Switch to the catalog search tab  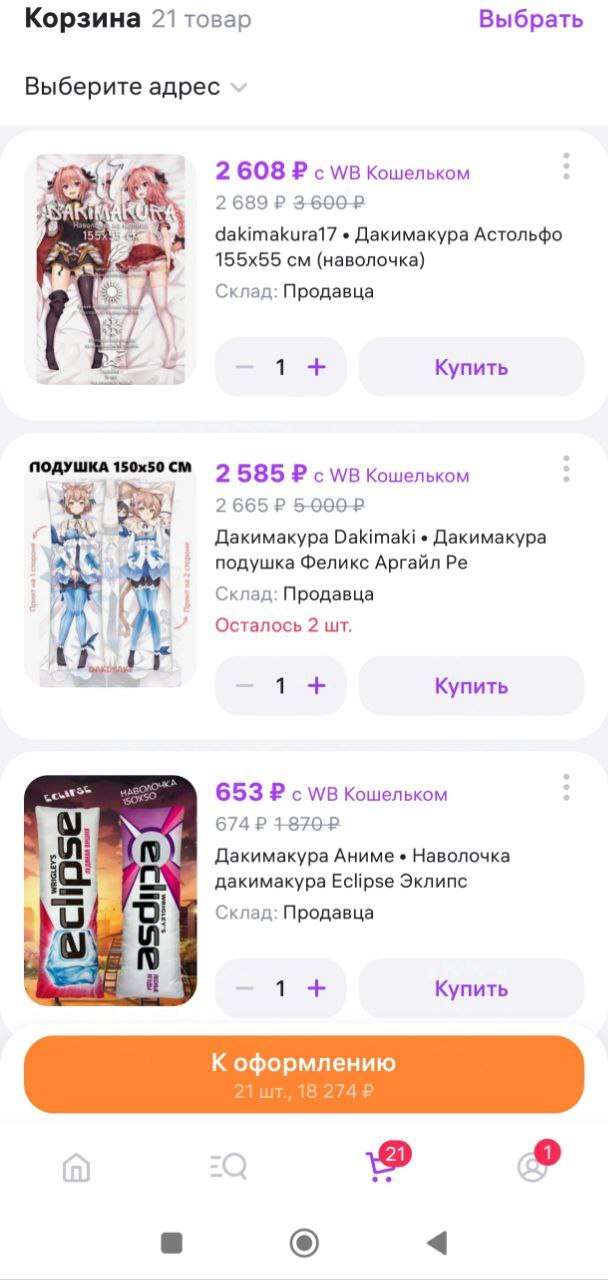coord(228,1167)
